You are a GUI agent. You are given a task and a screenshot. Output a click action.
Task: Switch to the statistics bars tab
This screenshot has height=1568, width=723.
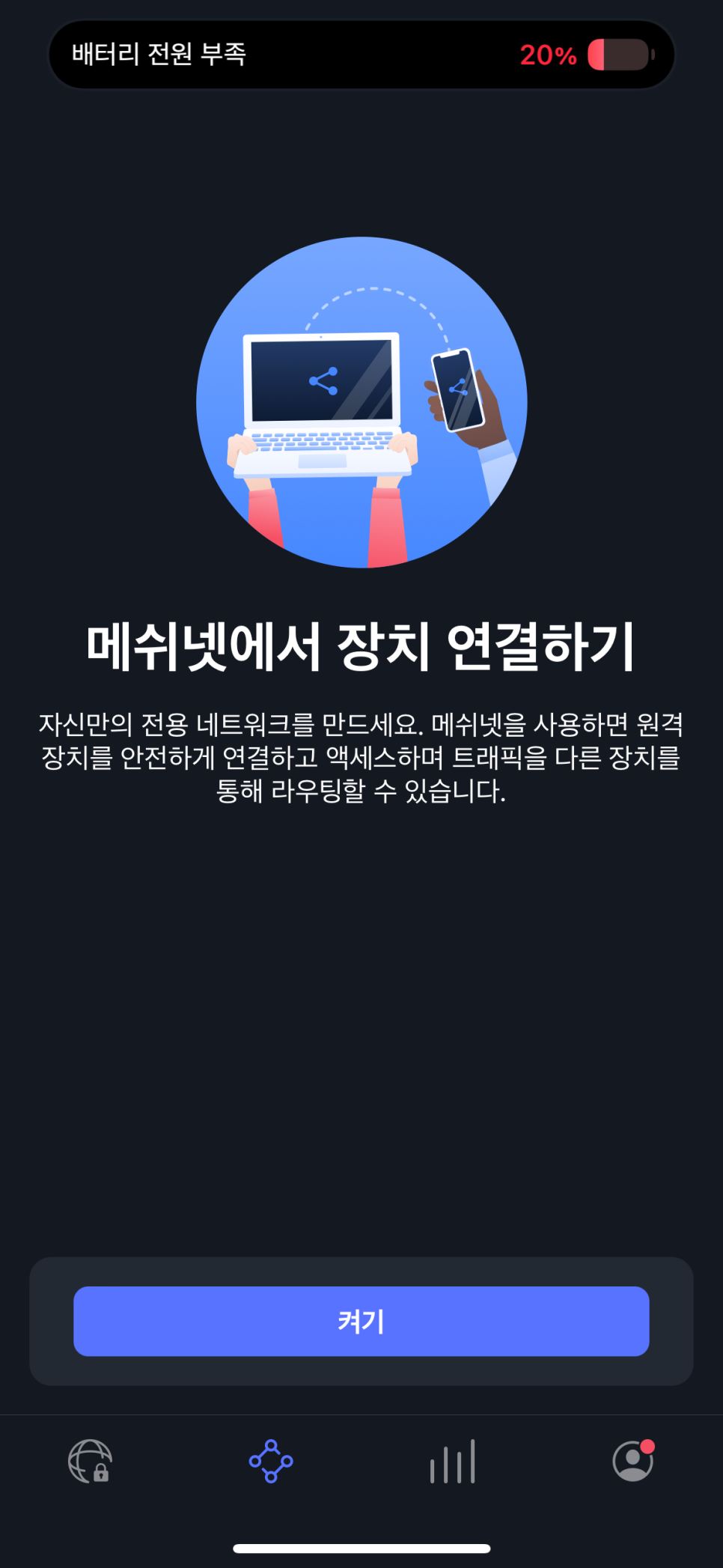(452, 1461)
